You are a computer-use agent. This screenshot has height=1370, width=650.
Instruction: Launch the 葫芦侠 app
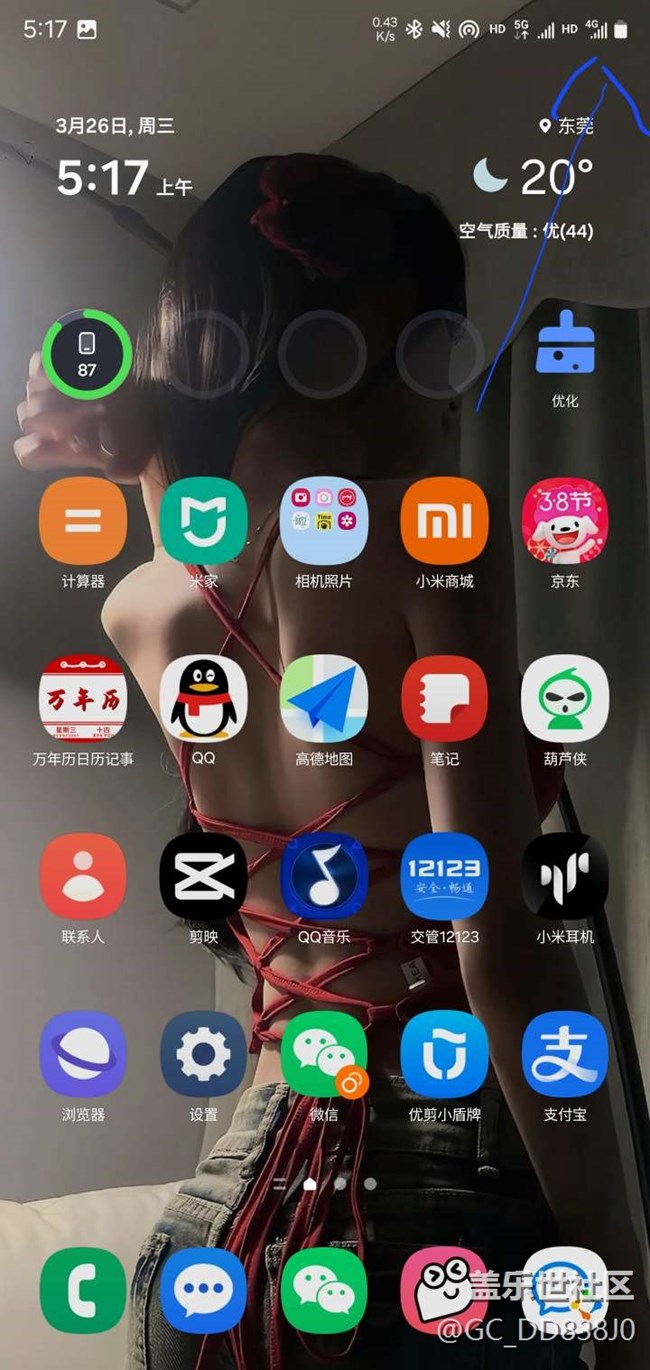565,698
